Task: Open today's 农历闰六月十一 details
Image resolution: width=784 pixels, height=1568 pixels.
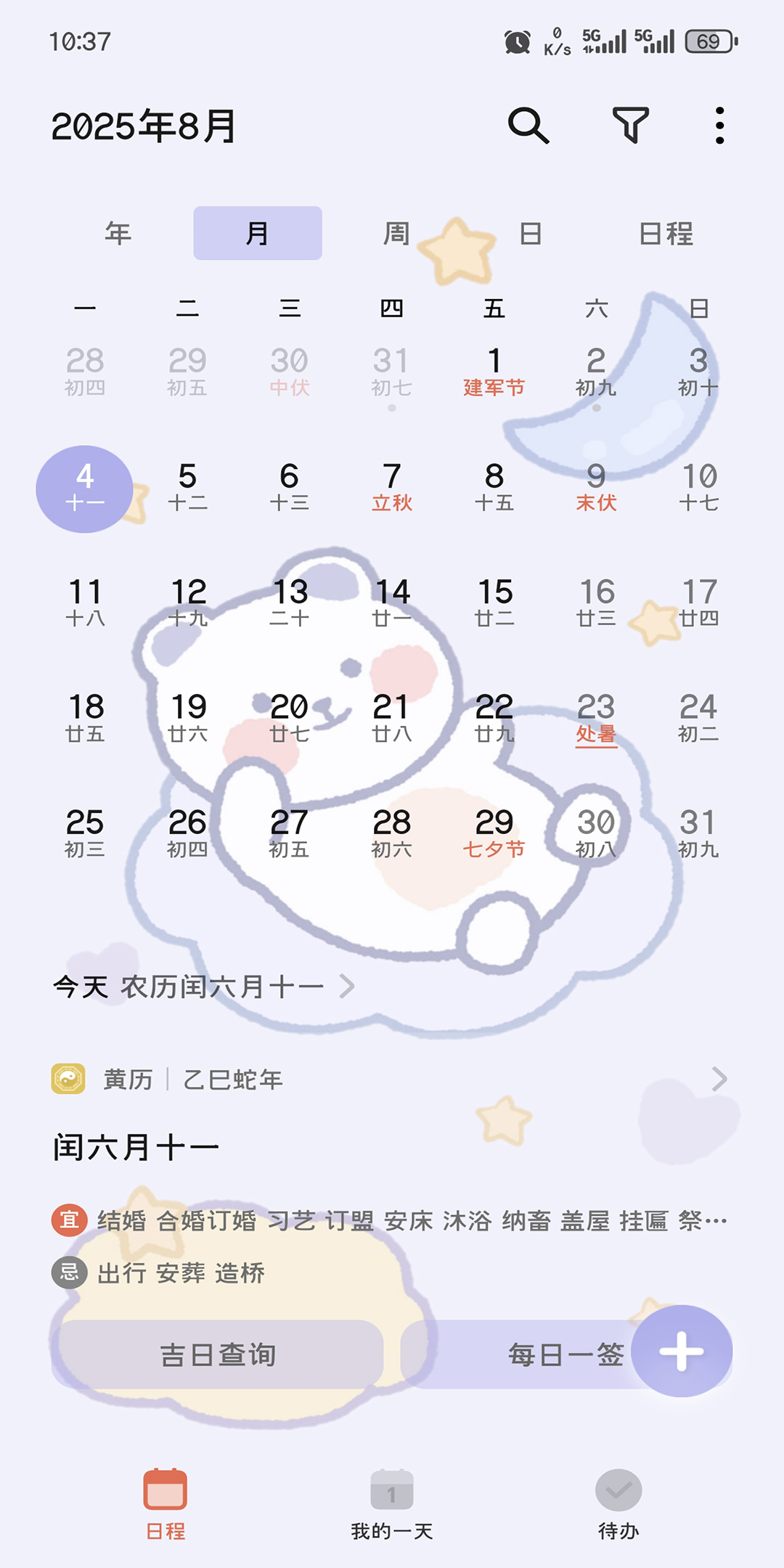Action: tap(203, 987)
